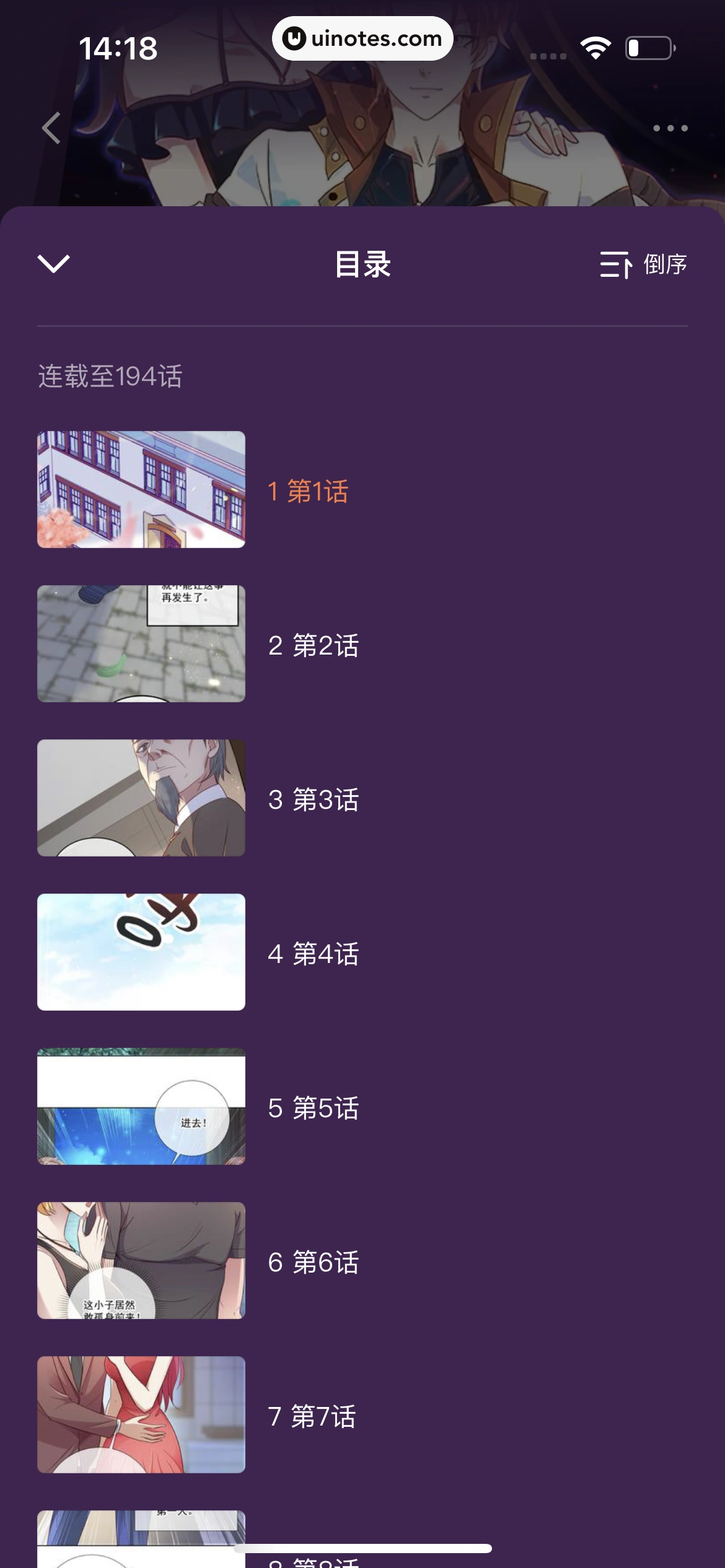The image size is (725, 1568).
Task: Switch chapter list to 倒序 order
Action: [644, 264]
